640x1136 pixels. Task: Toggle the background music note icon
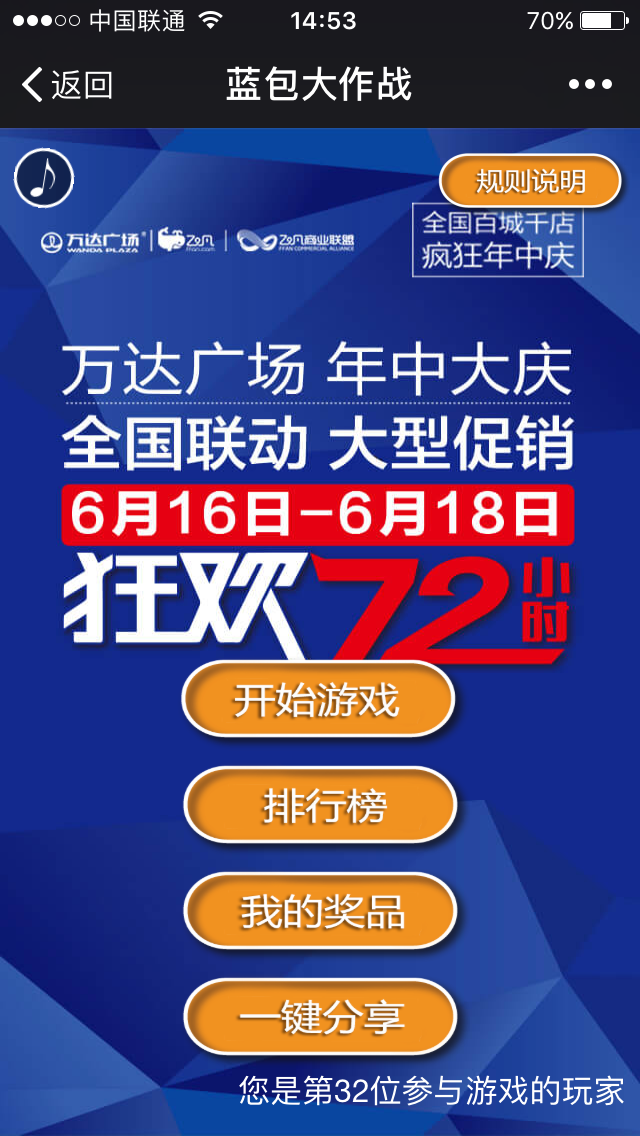click(x=44, y=178)
